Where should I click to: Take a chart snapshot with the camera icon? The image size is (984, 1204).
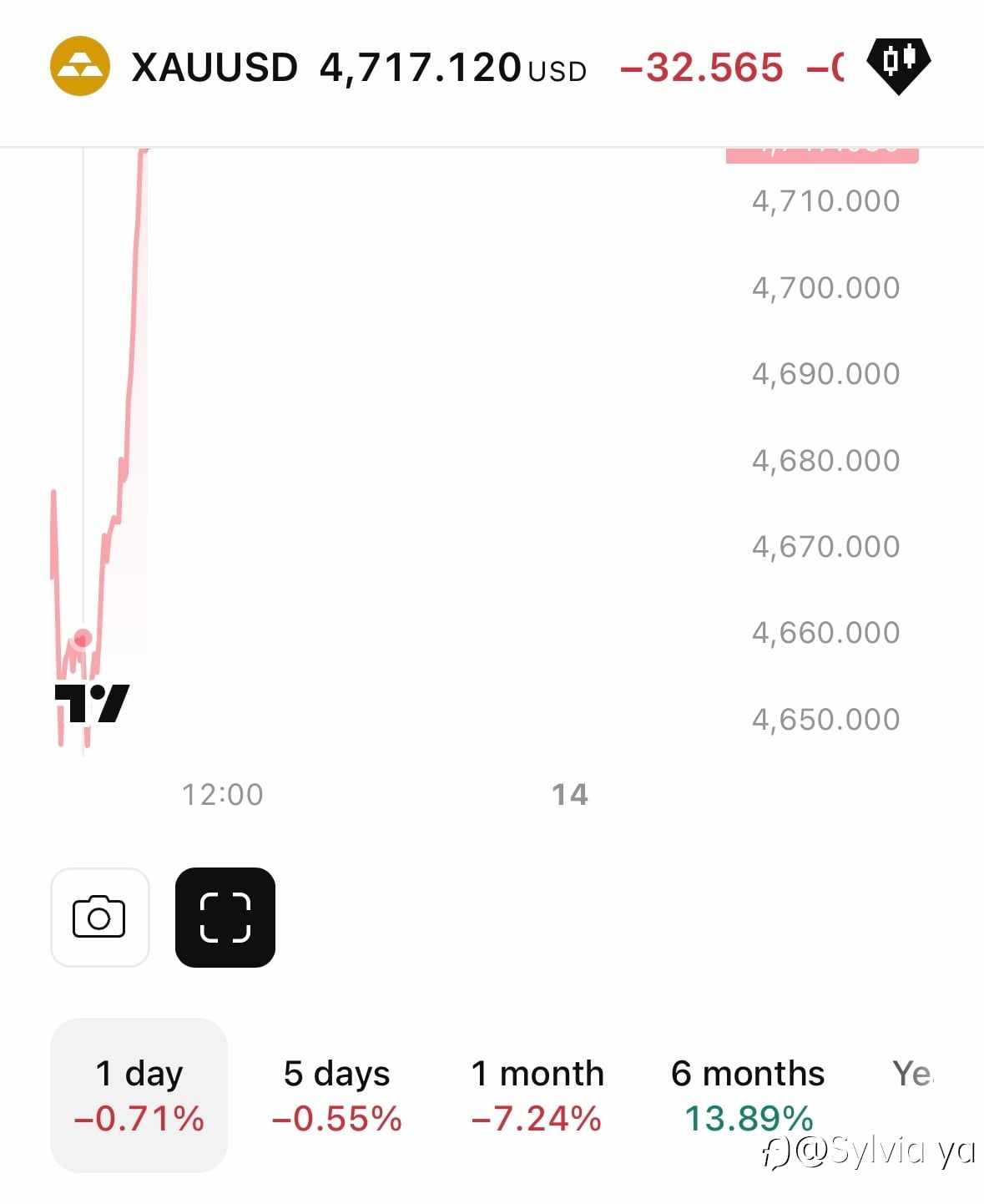click(99, 916)
